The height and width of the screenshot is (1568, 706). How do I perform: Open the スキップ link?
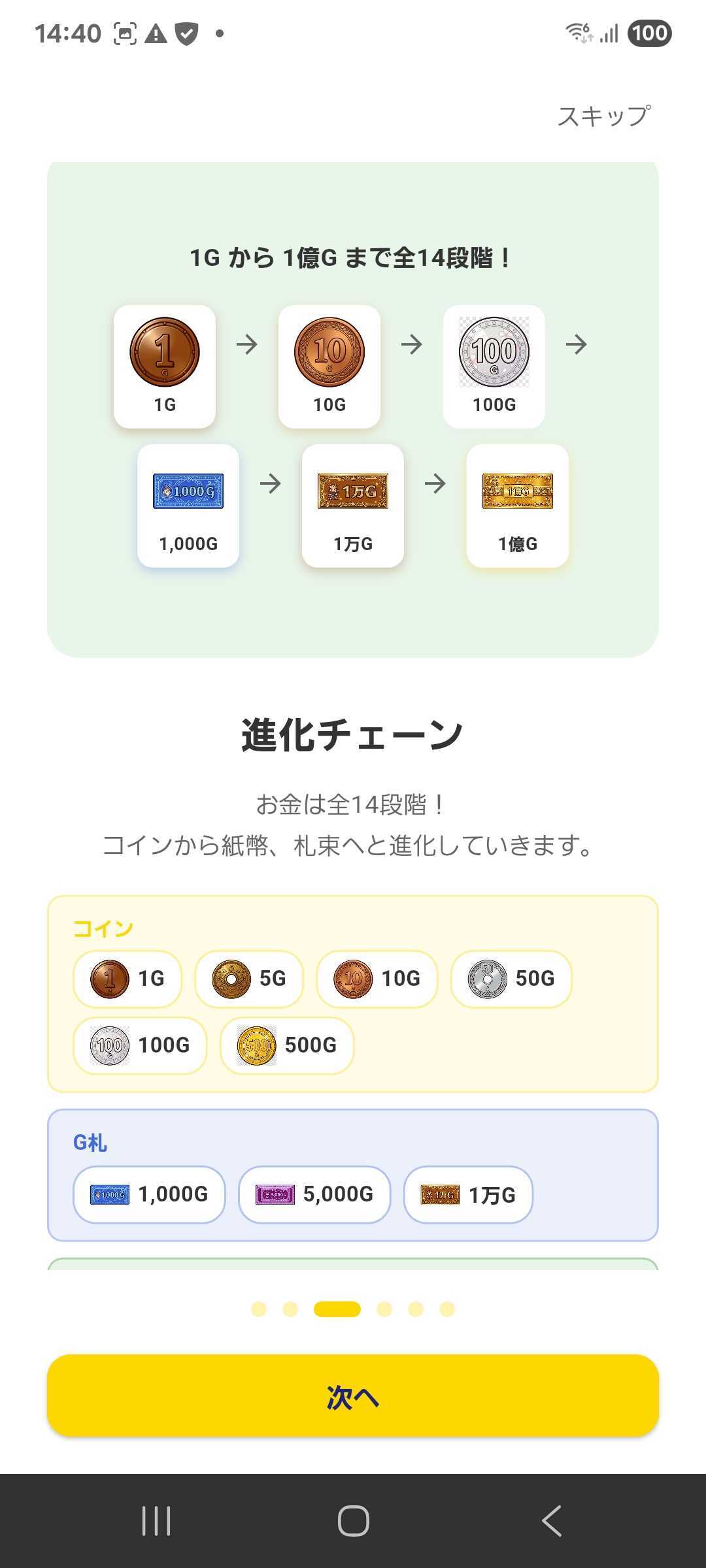click(603, 118)
